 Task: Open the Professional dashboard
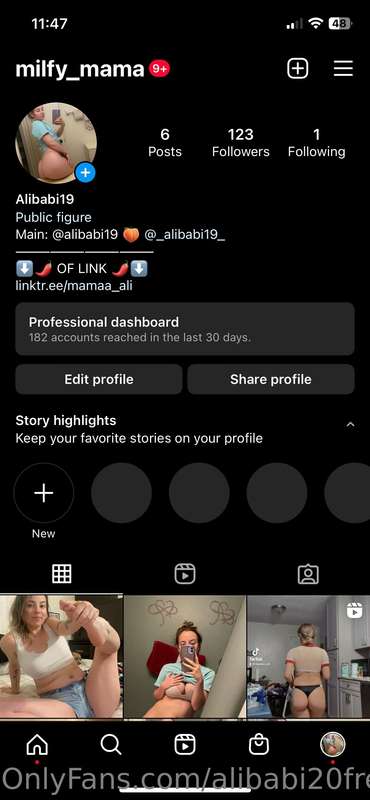pyautogui.click(x=185, y=329)
